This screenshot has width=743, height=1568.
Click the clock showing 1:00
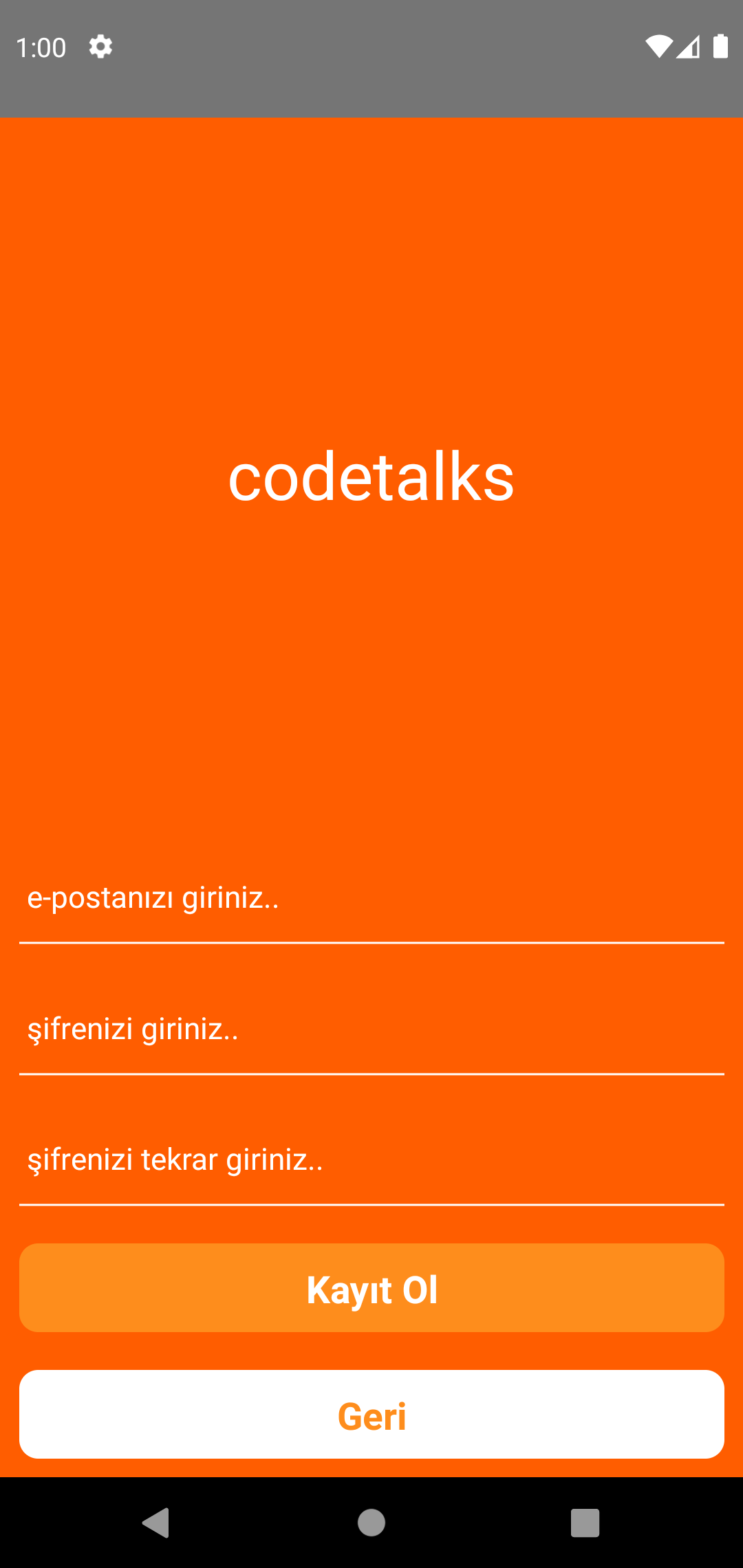[41, 47]
